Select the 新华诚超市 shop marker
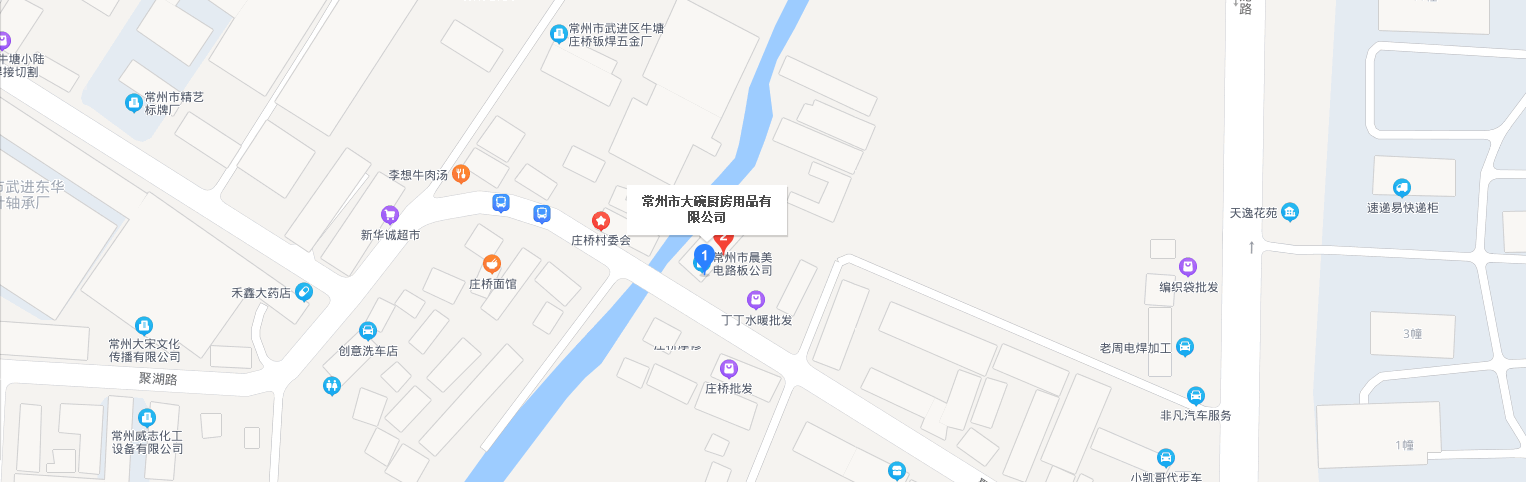Image resolution: width=1526 pixels, height=482 pixels. click(x=390, y=214)
